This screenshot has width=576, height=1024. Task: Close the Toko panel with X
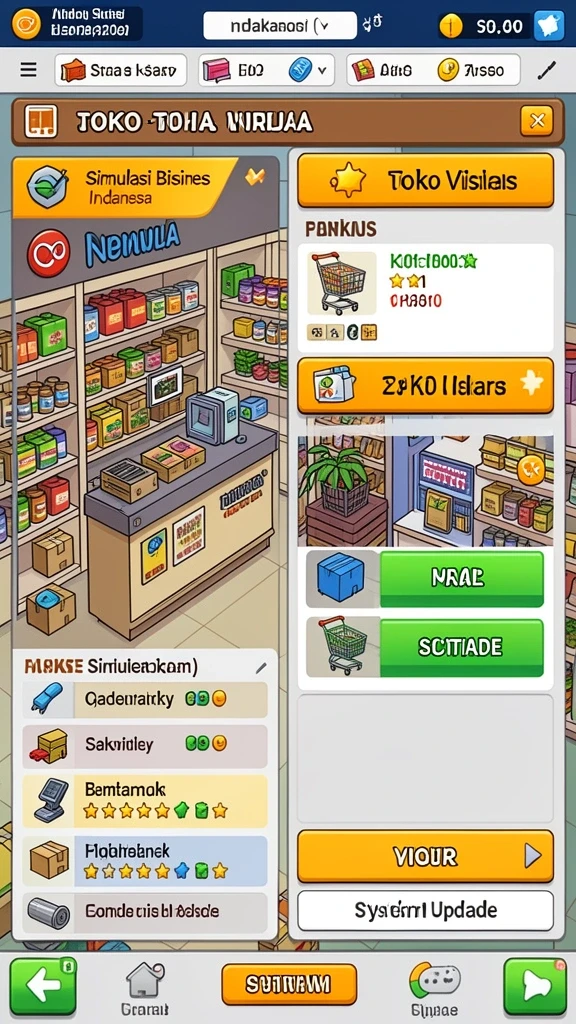click(537, 121)
